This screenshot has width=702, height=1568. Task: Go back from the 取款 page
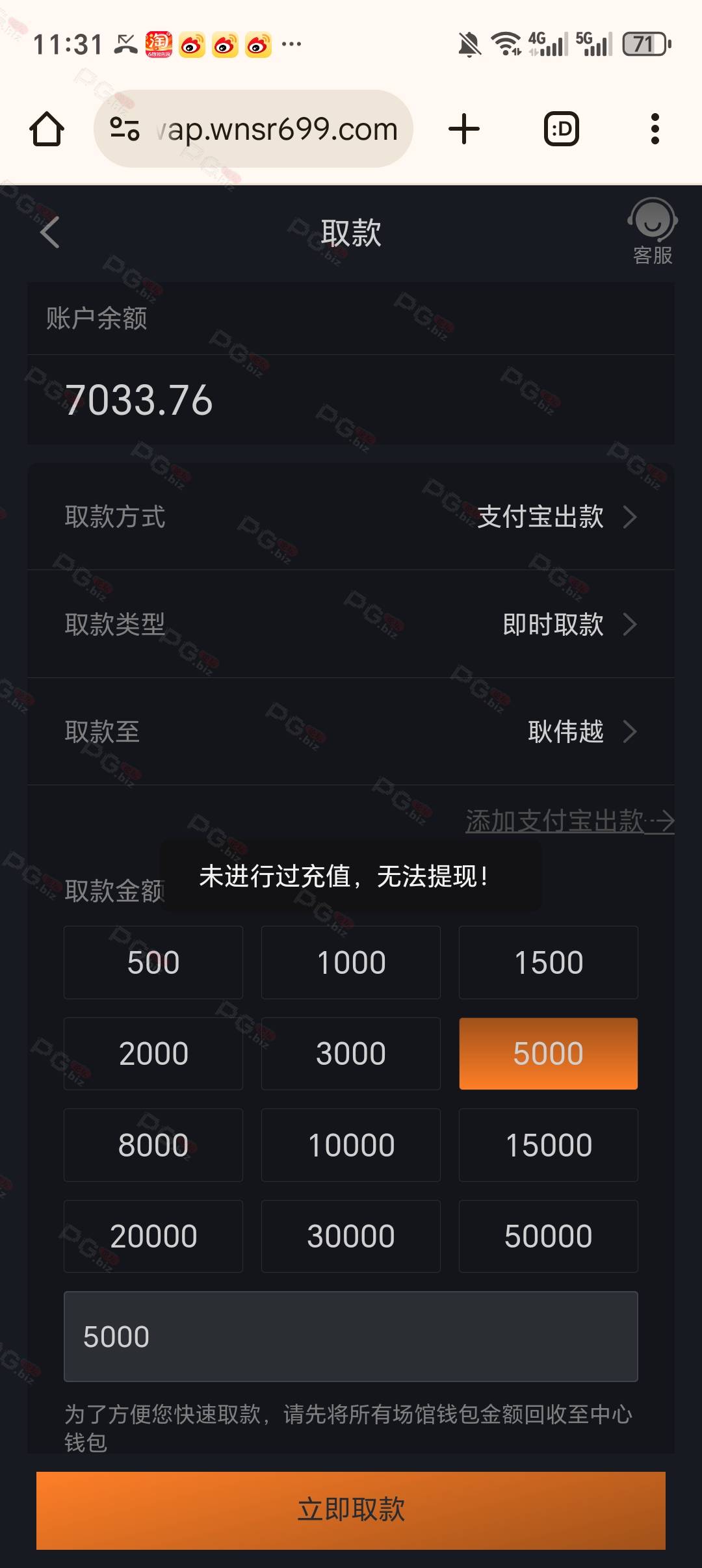[x=50, y=232]
